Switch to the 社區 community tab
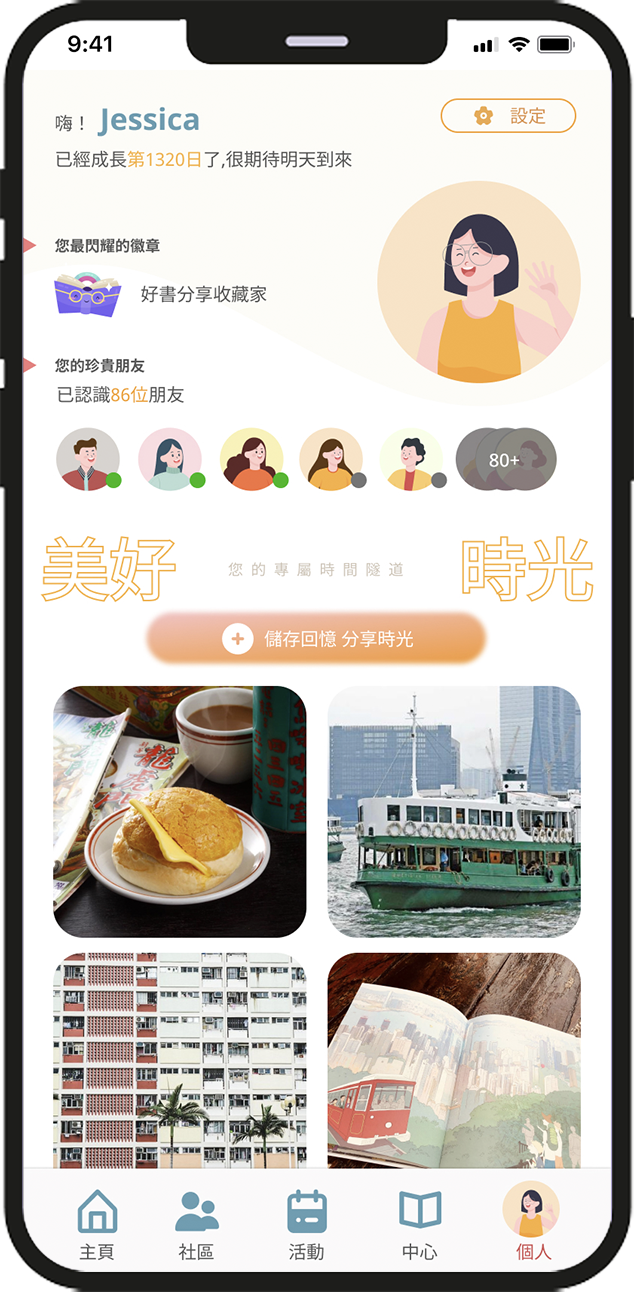Screen dimensions: 634x1292 196,1223
